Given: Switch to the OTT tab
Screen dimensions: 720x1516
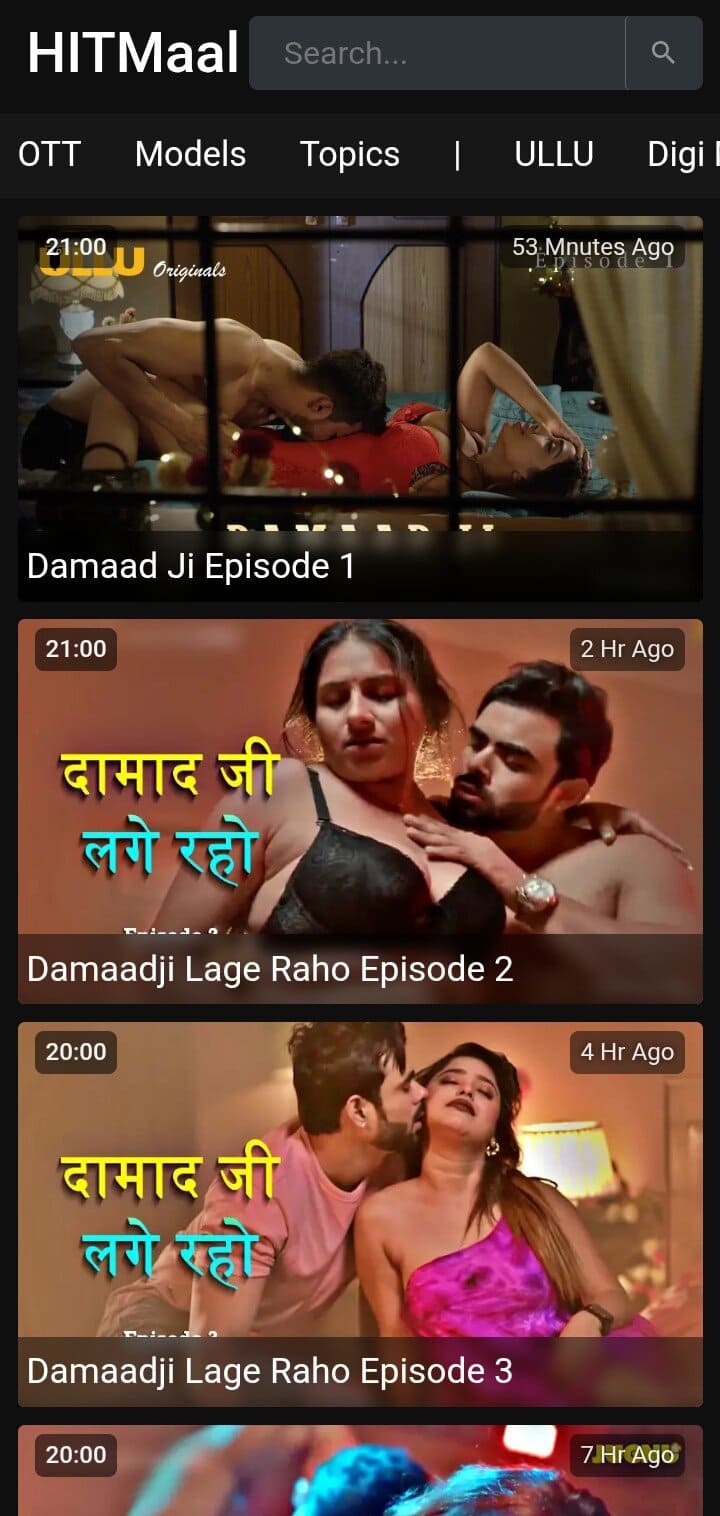Looking at the screenshot, I should coord(49,154).
